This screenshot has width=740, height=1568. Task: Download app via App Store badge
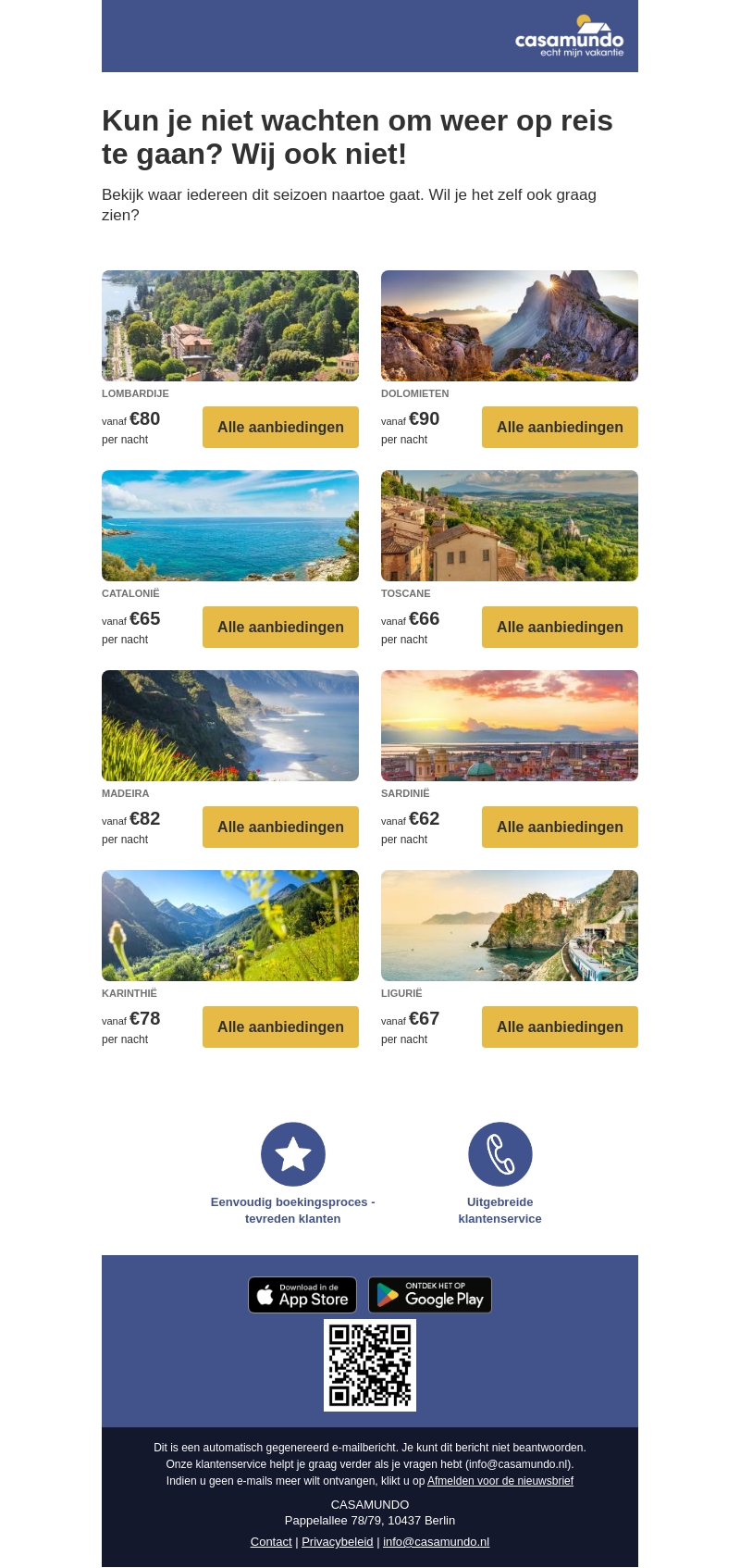click(x=302, y=1295)
